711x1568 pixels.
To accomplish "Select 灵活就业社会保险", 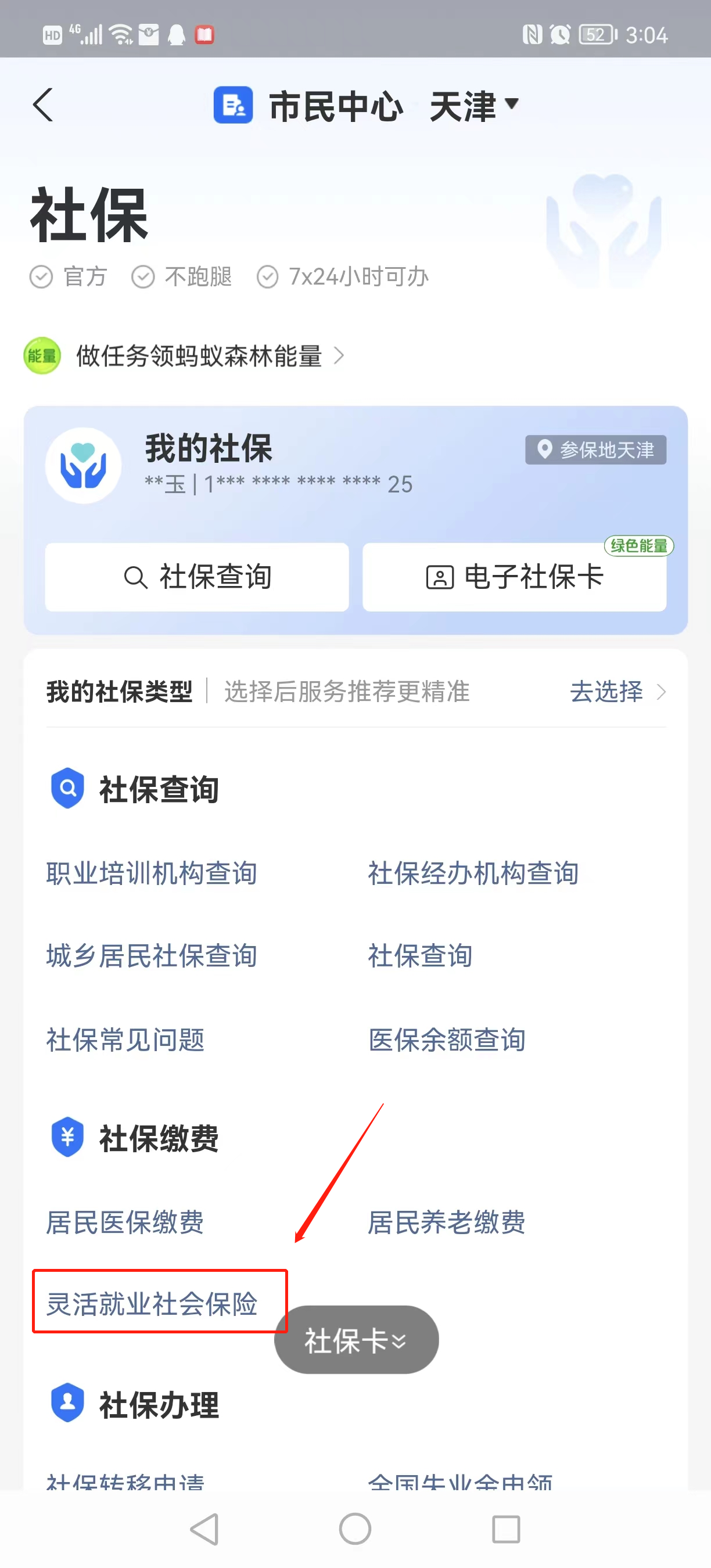I will (152, 1304).
